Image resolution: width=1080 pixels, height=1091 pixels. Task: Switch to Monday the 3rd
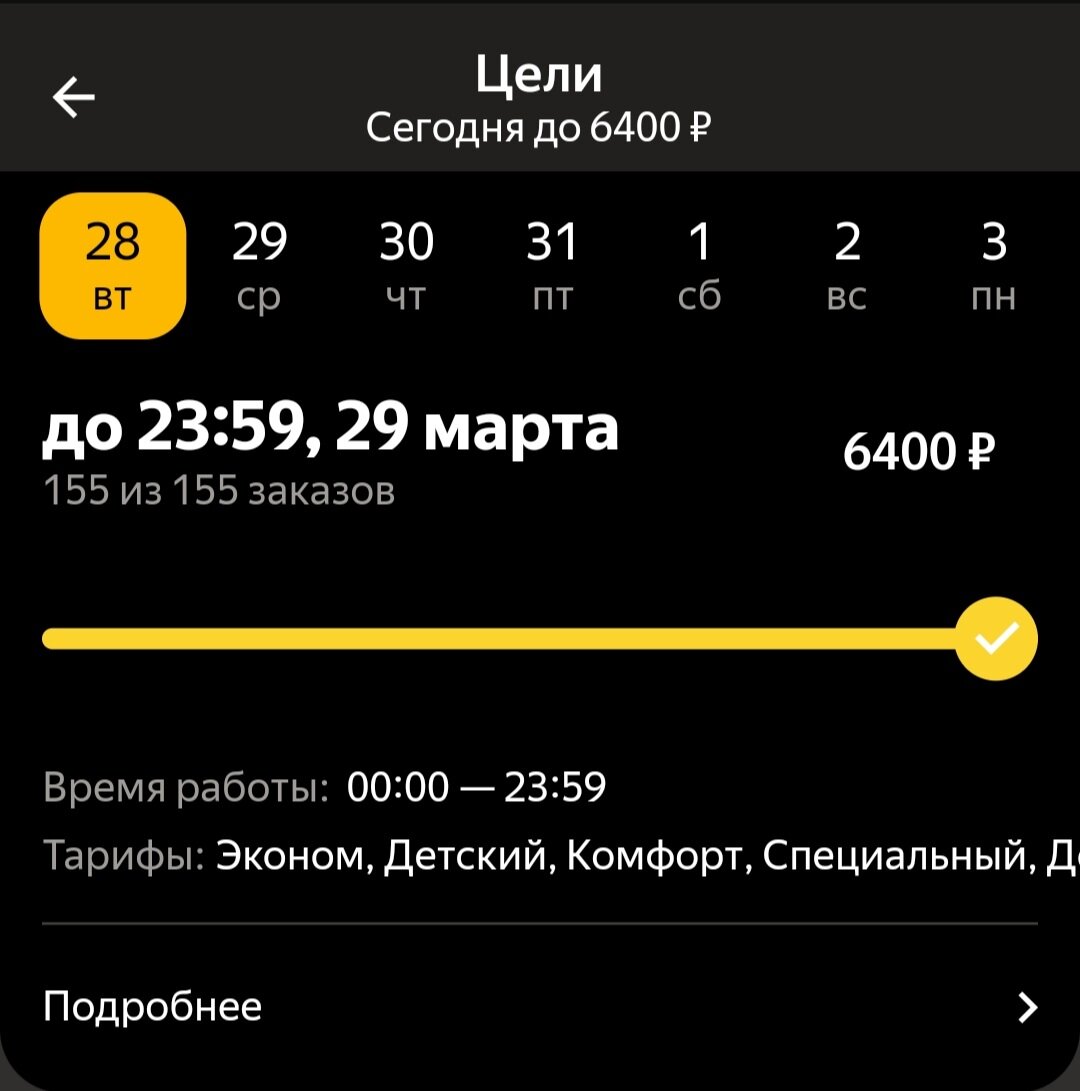993,265
